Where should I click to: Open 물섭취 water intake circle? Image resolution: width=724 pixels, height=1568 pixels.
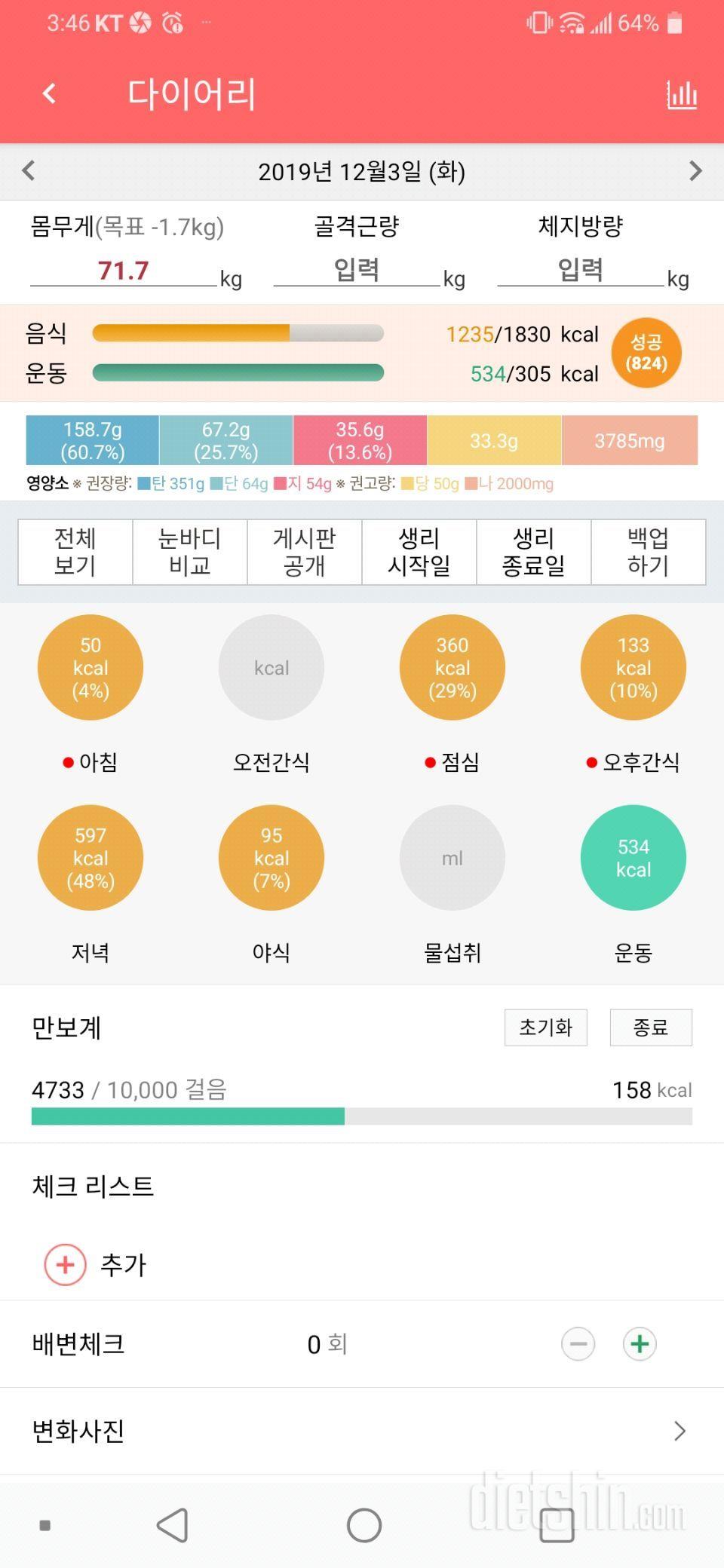[x=452, y=857]
